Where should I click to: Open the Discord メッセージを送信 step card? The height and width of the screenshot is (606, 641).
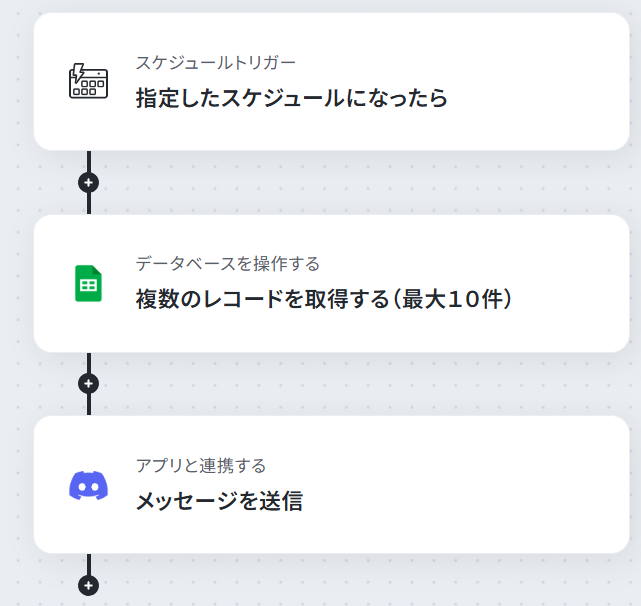tap(331, 485)
